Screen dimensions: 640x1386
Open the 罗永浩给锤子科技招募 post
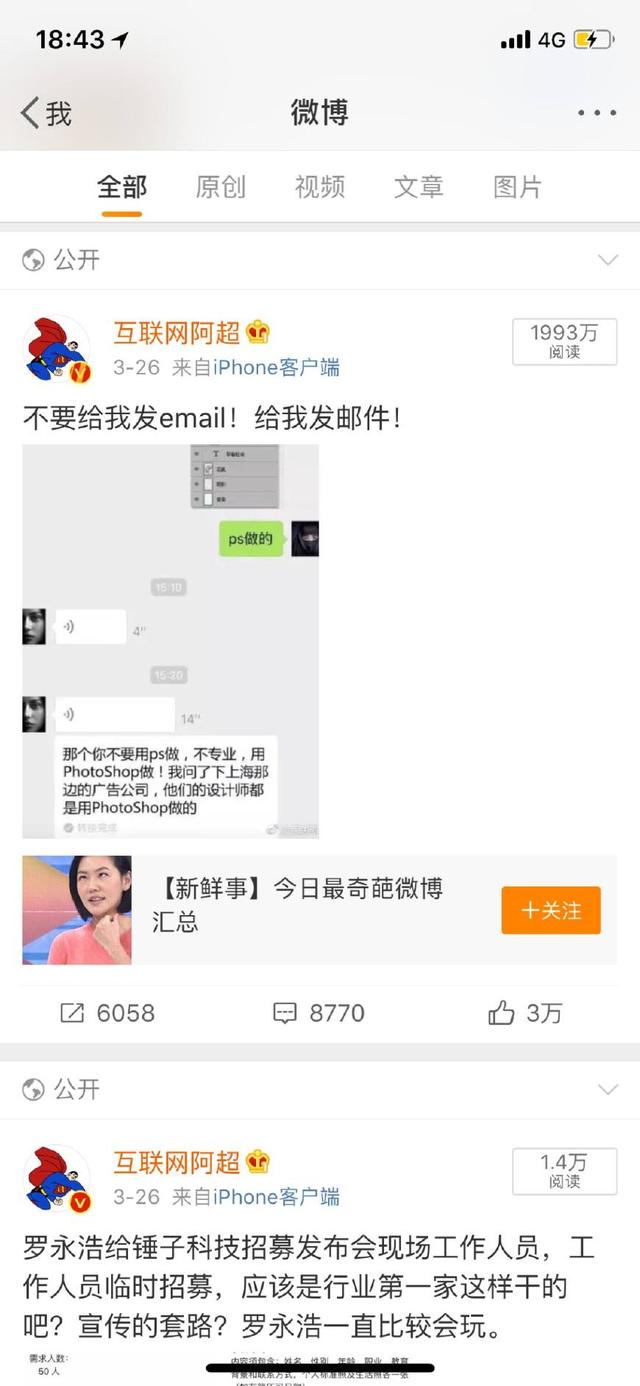point(309,1286)
